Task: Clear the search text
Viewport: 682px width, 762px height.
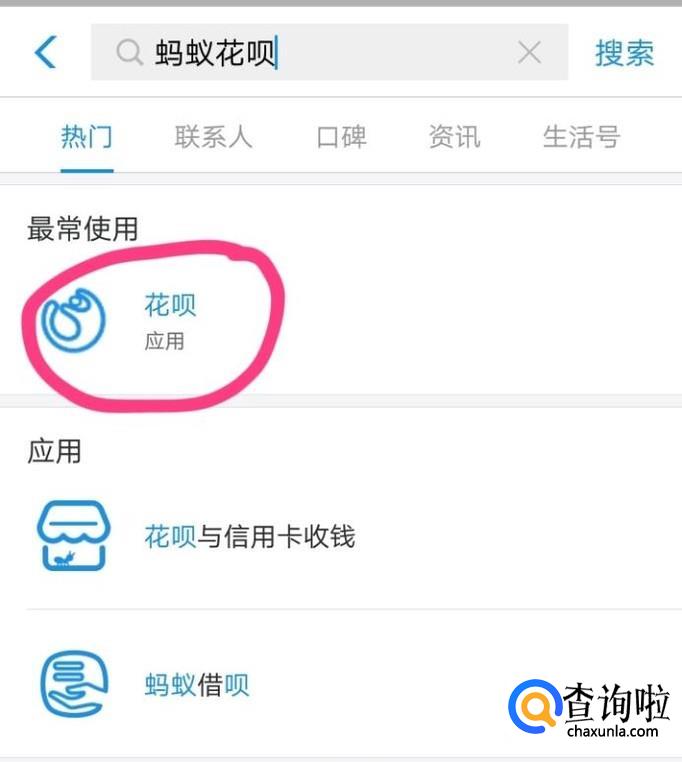Action: pos(529,52)
